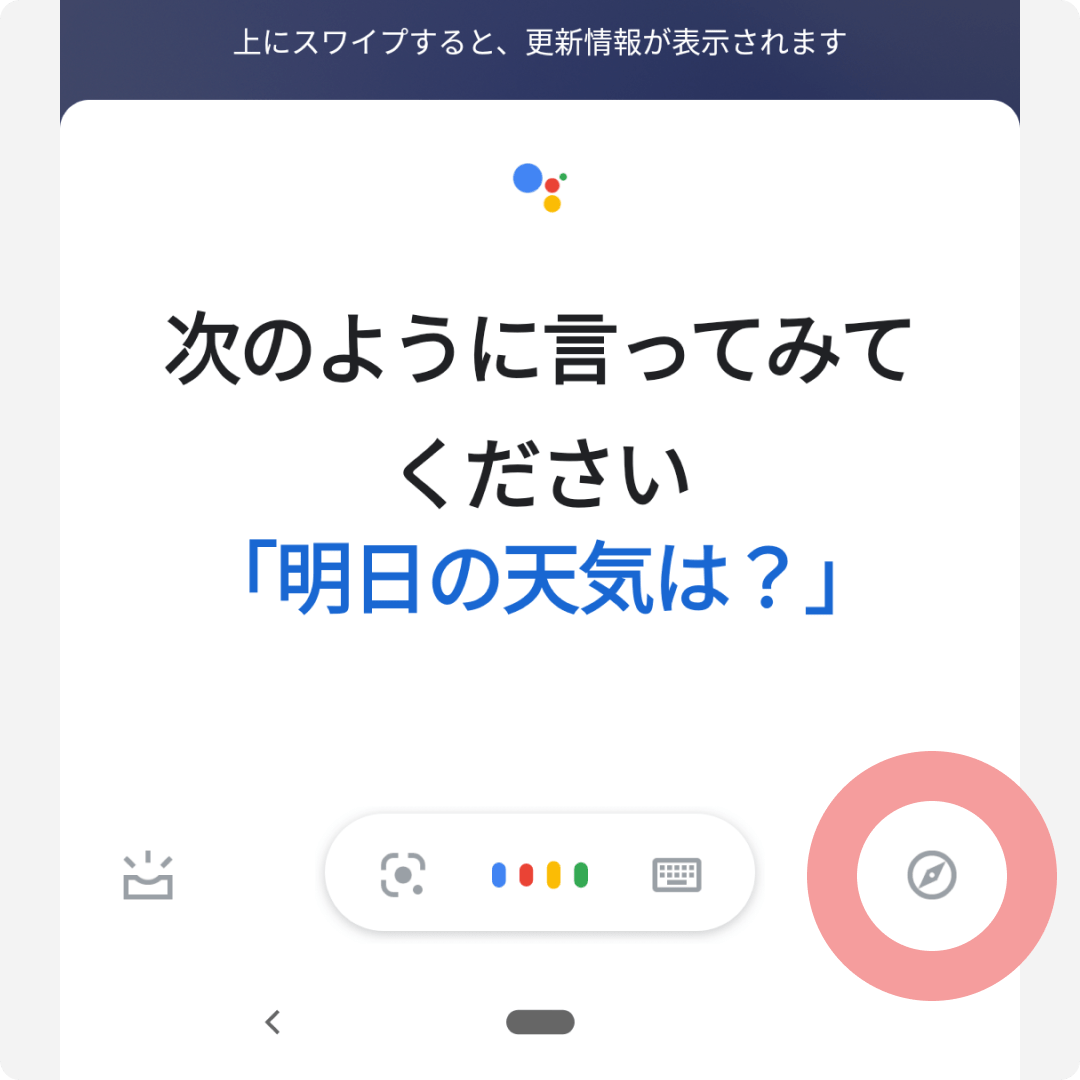1080x1080 pixels.
Task: Go back using the navigation arrow
Action: coord(273,1021)
